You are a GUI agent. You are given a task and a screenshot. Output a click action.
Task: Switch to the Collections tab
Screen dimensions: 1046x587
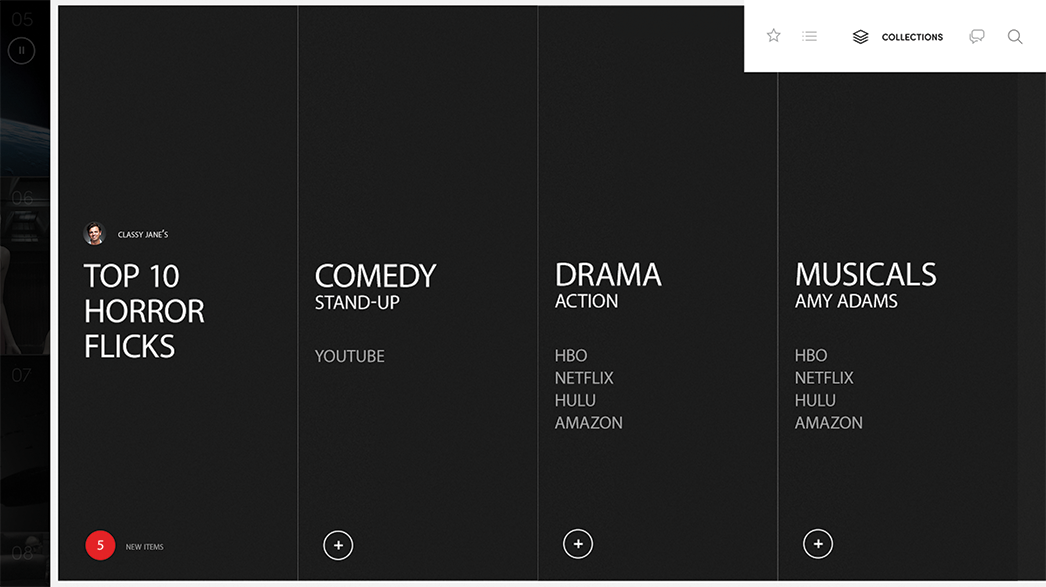point(898,37)
